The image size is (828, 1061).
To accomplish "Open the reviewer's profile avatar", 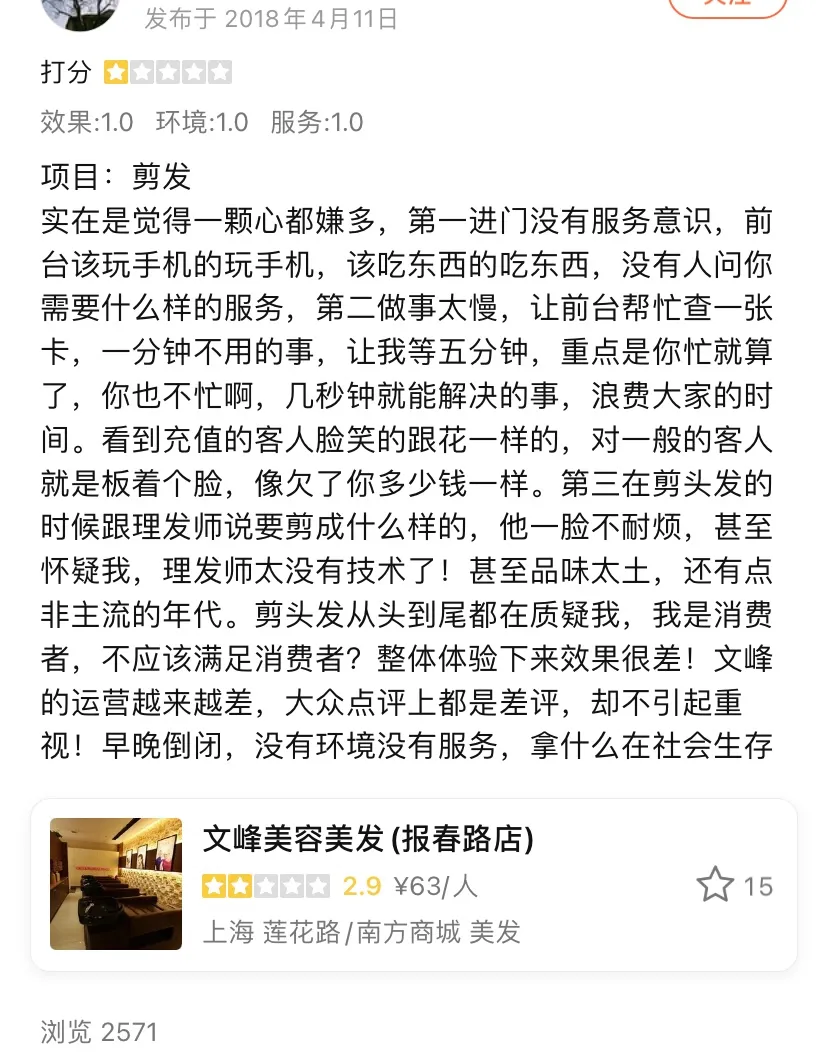I will pos(81,12).
